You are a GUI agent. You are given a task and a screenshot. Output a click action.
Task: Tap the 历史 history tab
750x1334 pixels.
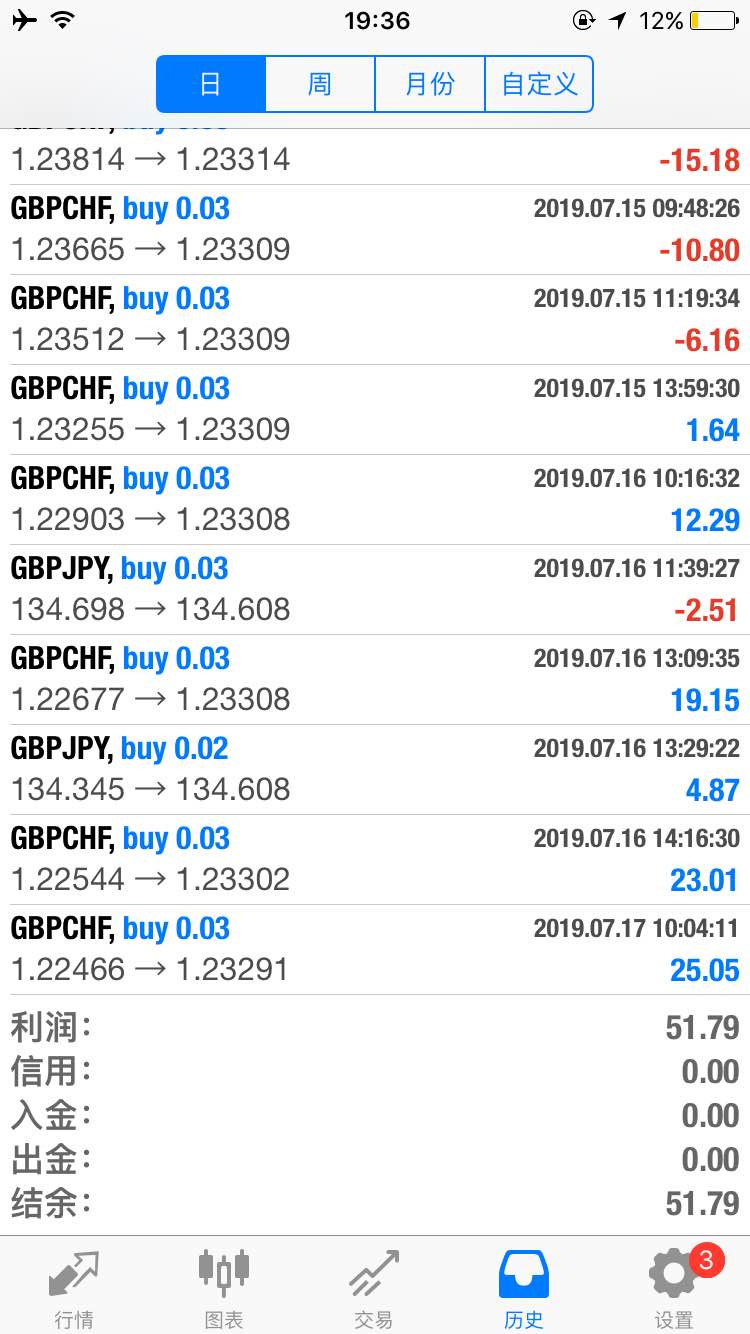524,1286
